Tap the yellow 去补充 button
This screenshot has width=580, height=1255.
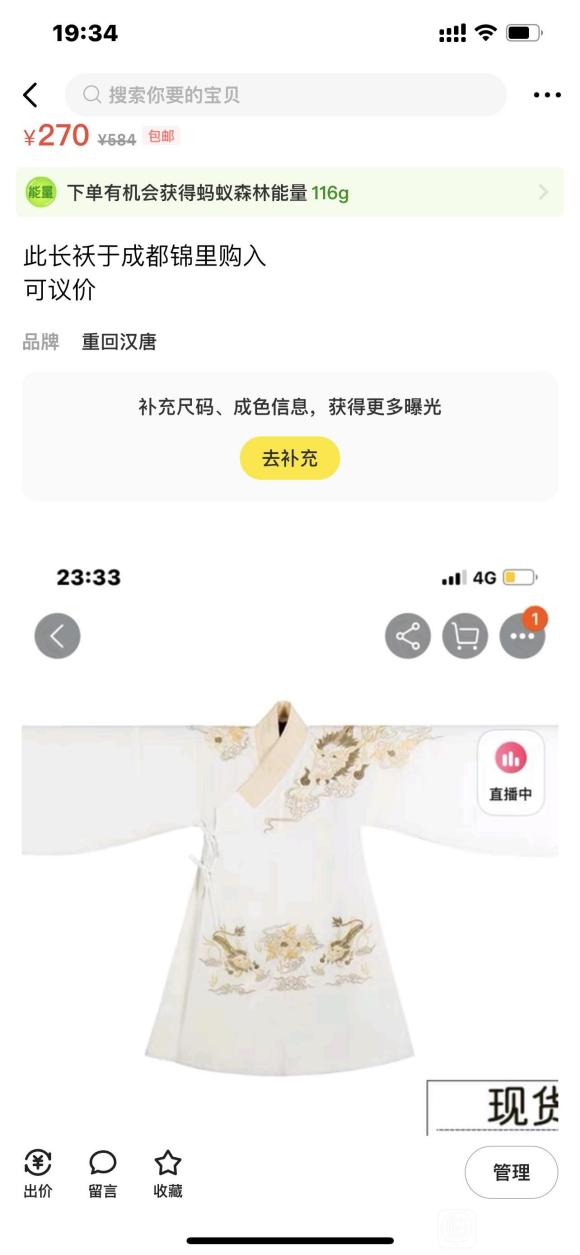290,459
